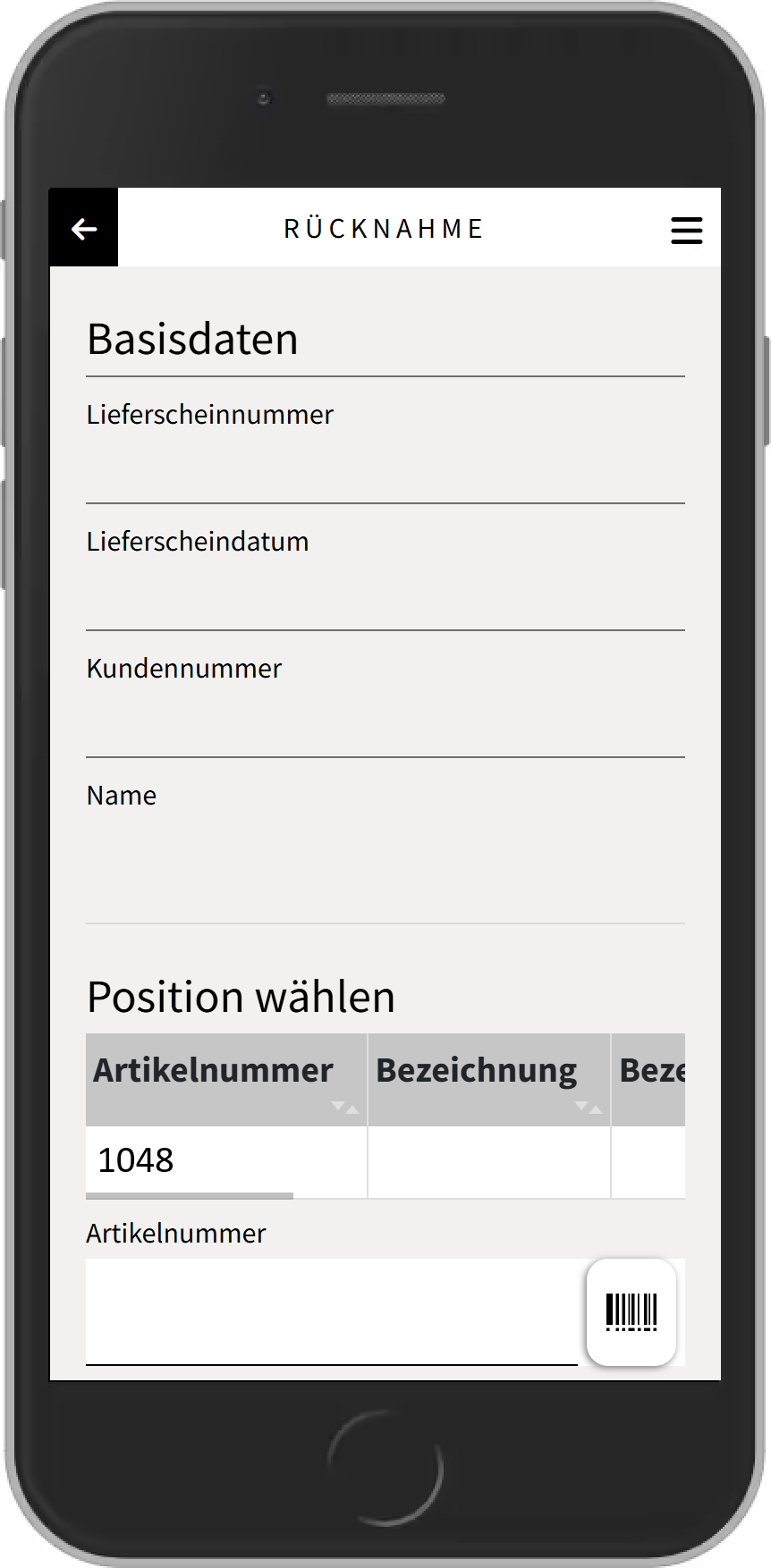771x1568 pixels.
Task: Go back using the arrow button
Action: tap(84, 229)
